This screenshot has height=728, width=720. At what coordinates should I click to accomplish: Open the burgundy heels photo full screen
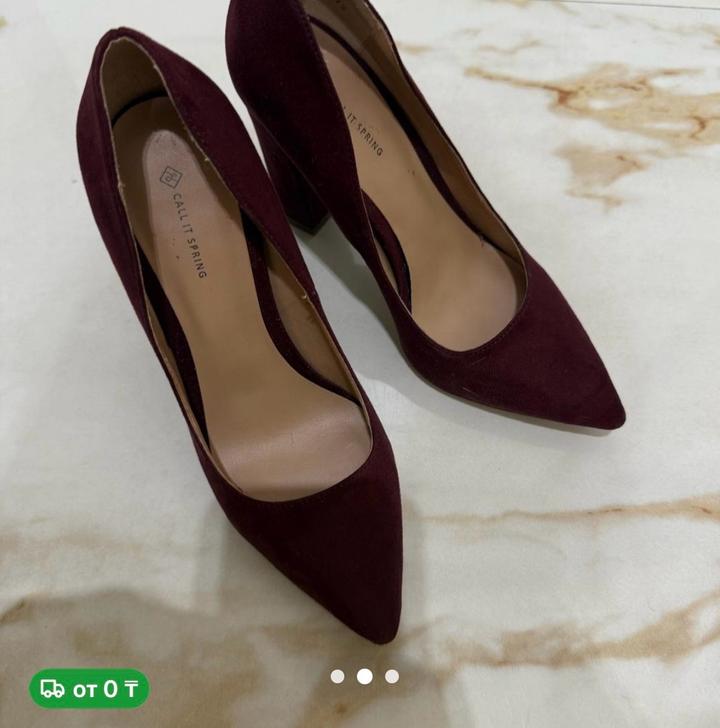360,330
